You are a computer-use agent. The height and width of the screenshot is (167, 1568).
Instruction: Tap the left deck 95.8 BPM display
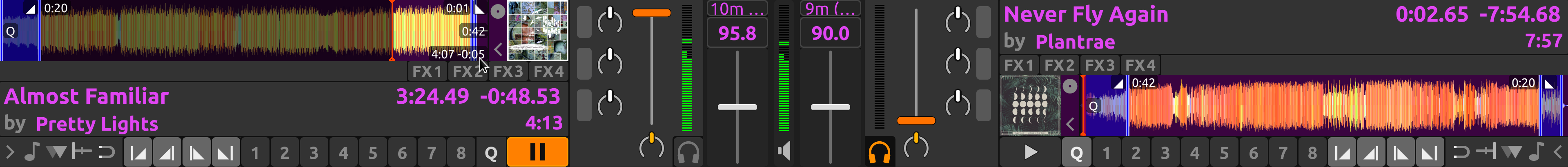(x=737, y=33)
